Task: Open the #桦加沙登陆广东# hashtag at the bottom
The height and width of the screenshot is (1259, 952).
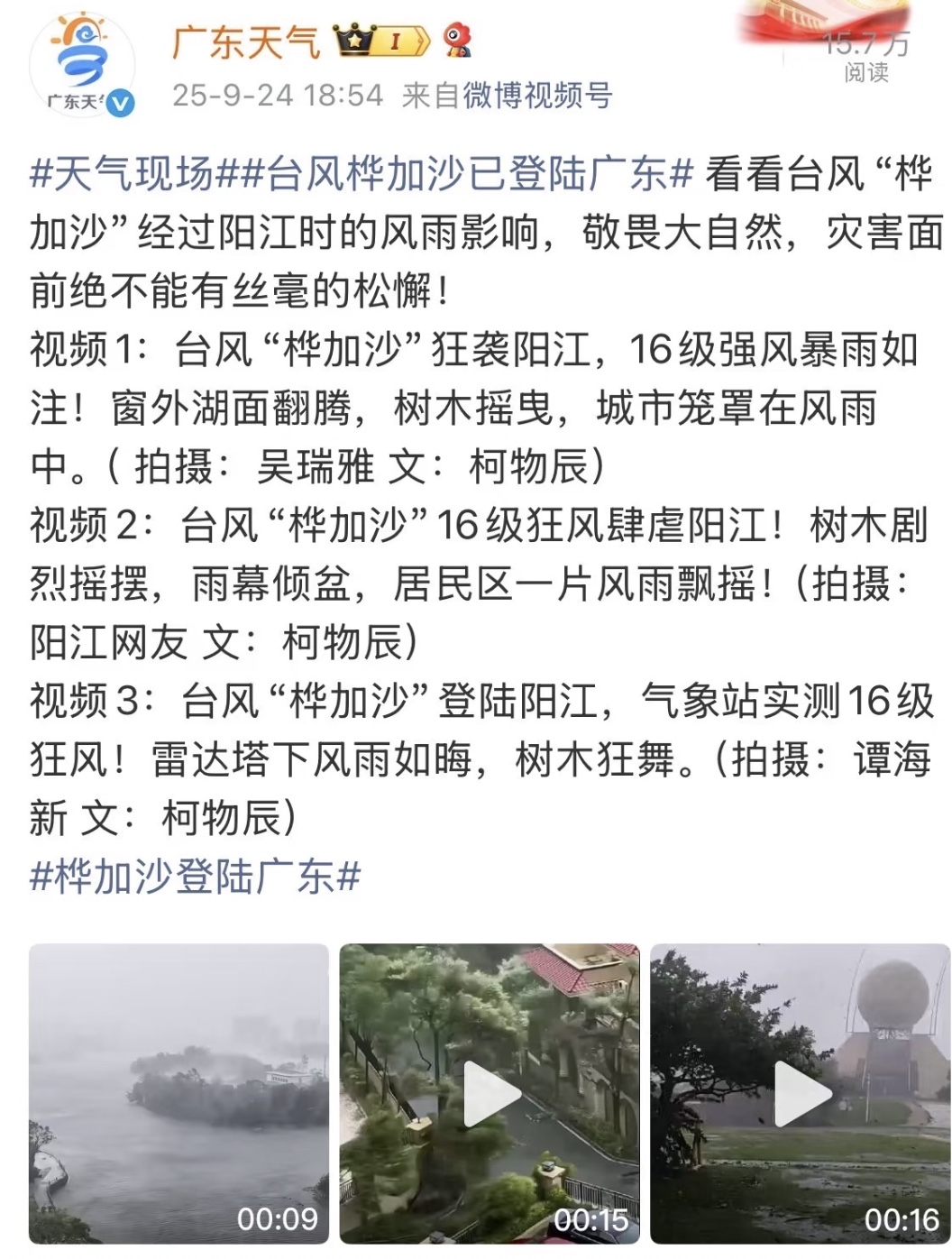Action: click(x=196, y=876)
